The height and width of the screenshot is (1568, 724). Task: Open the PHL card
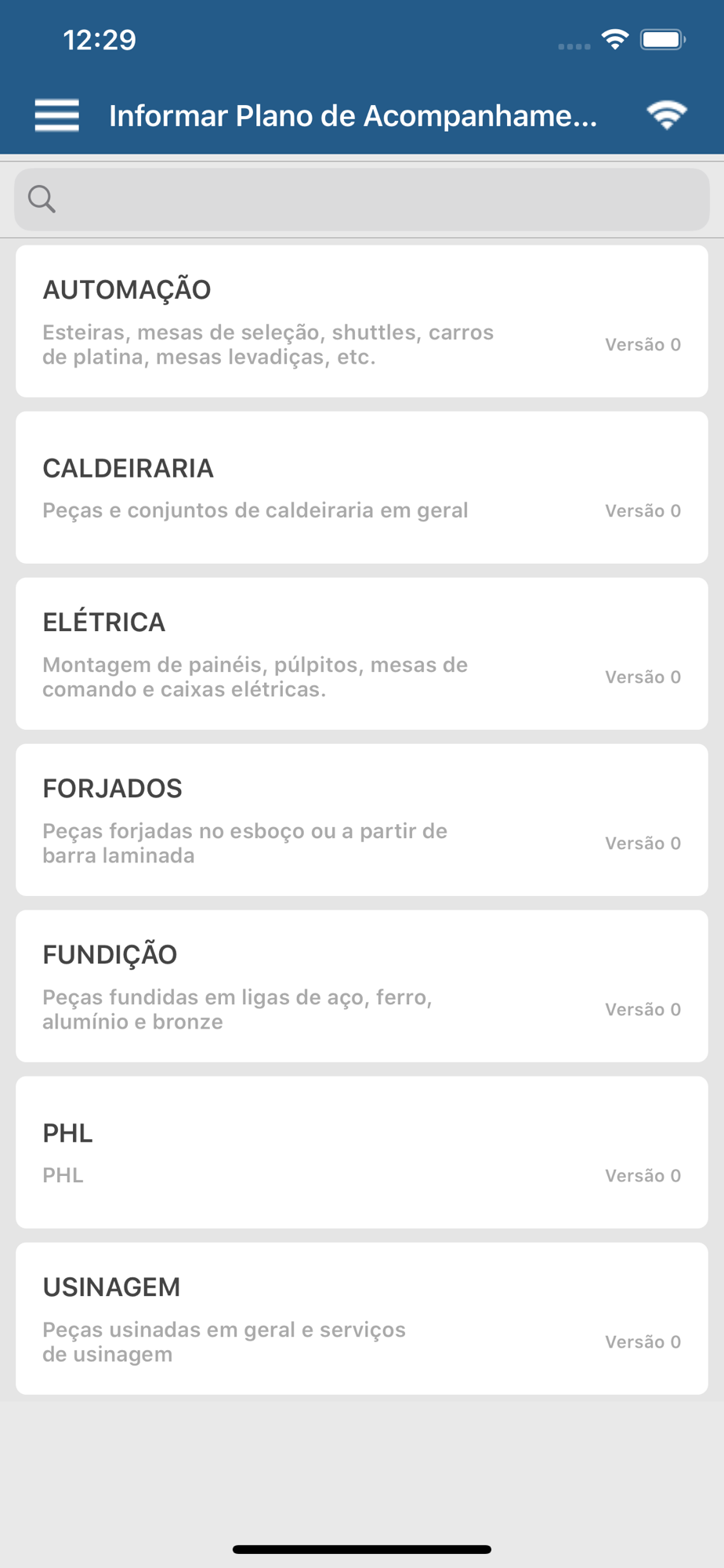pos(362,1152)
